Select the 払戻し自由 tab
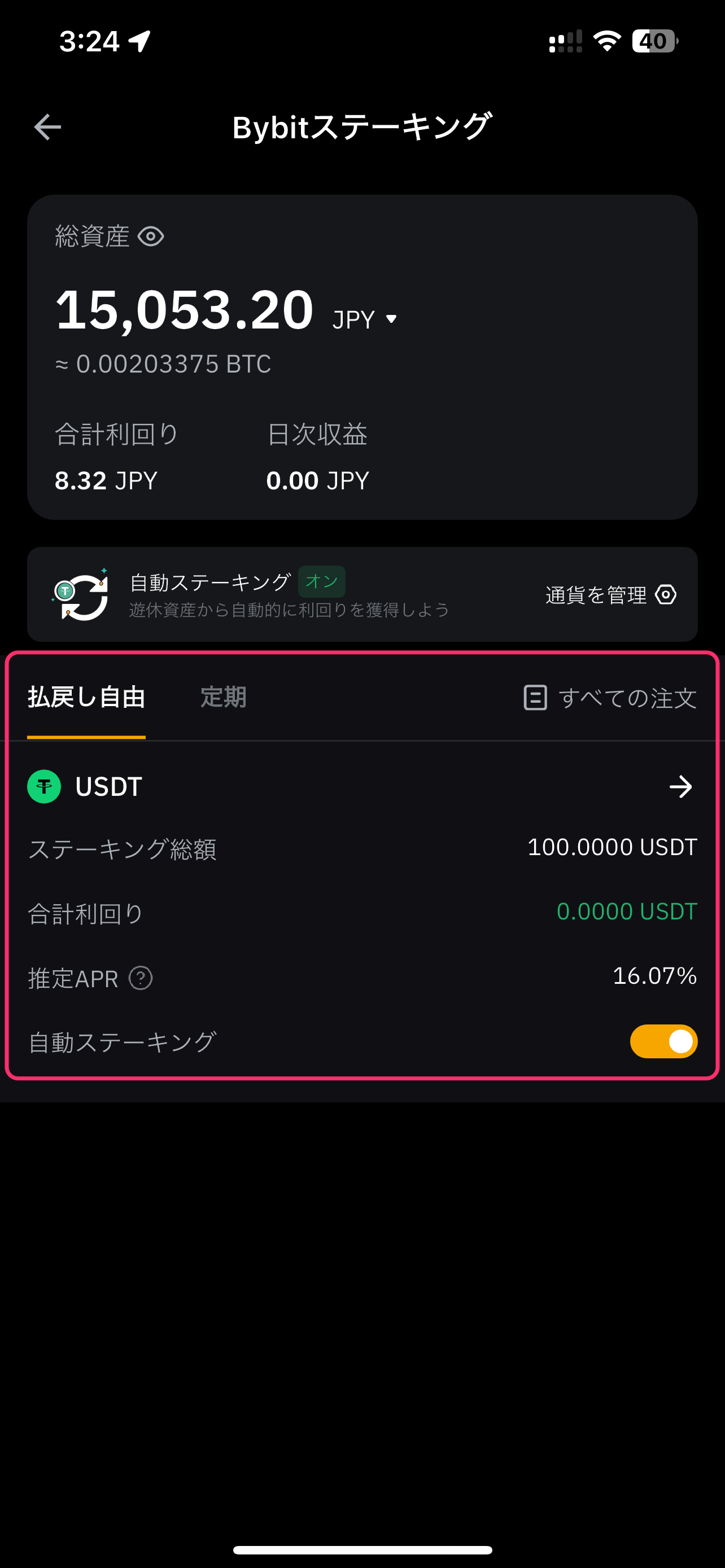 click(x=86, y=698)
